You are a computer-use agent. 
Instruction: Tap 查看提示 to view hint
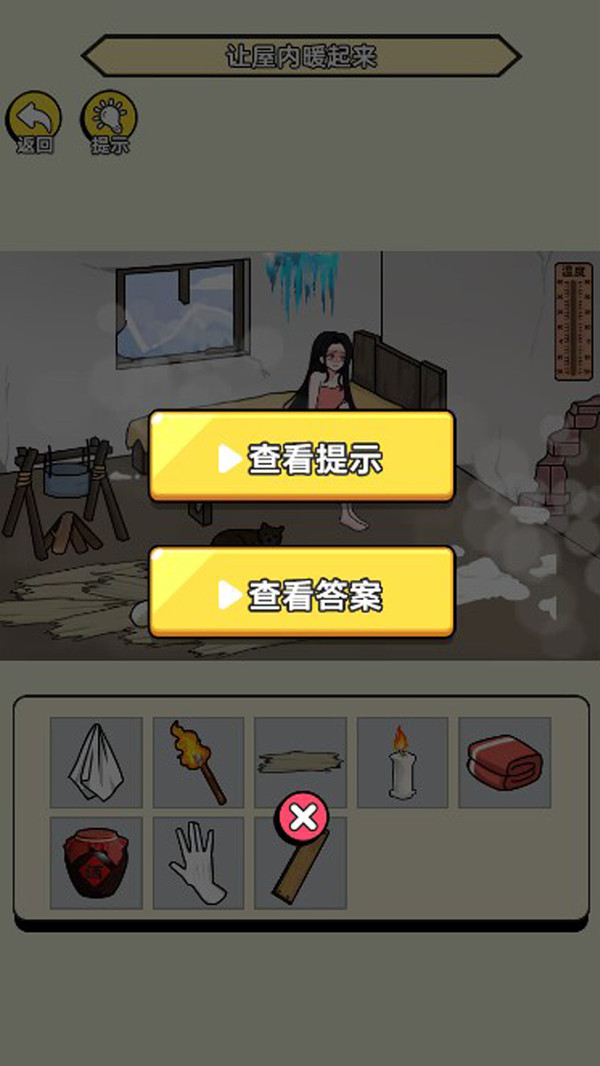(302, 459)
